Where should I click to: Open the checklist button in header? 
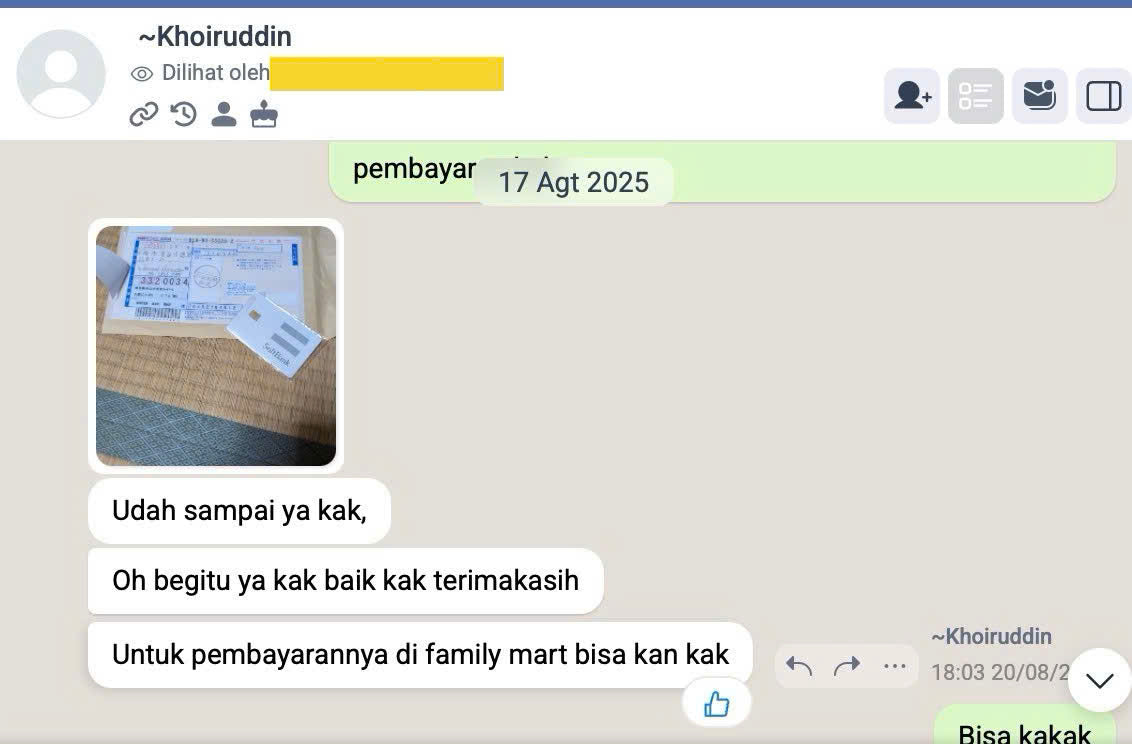975,96
